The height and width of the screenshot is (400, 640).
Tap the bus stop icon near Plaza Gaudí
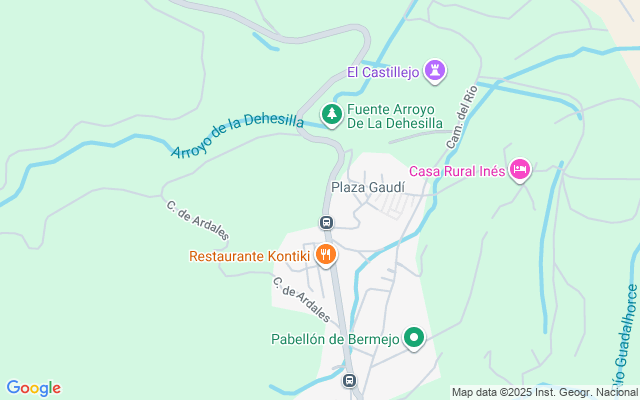(x=326, y=222)
